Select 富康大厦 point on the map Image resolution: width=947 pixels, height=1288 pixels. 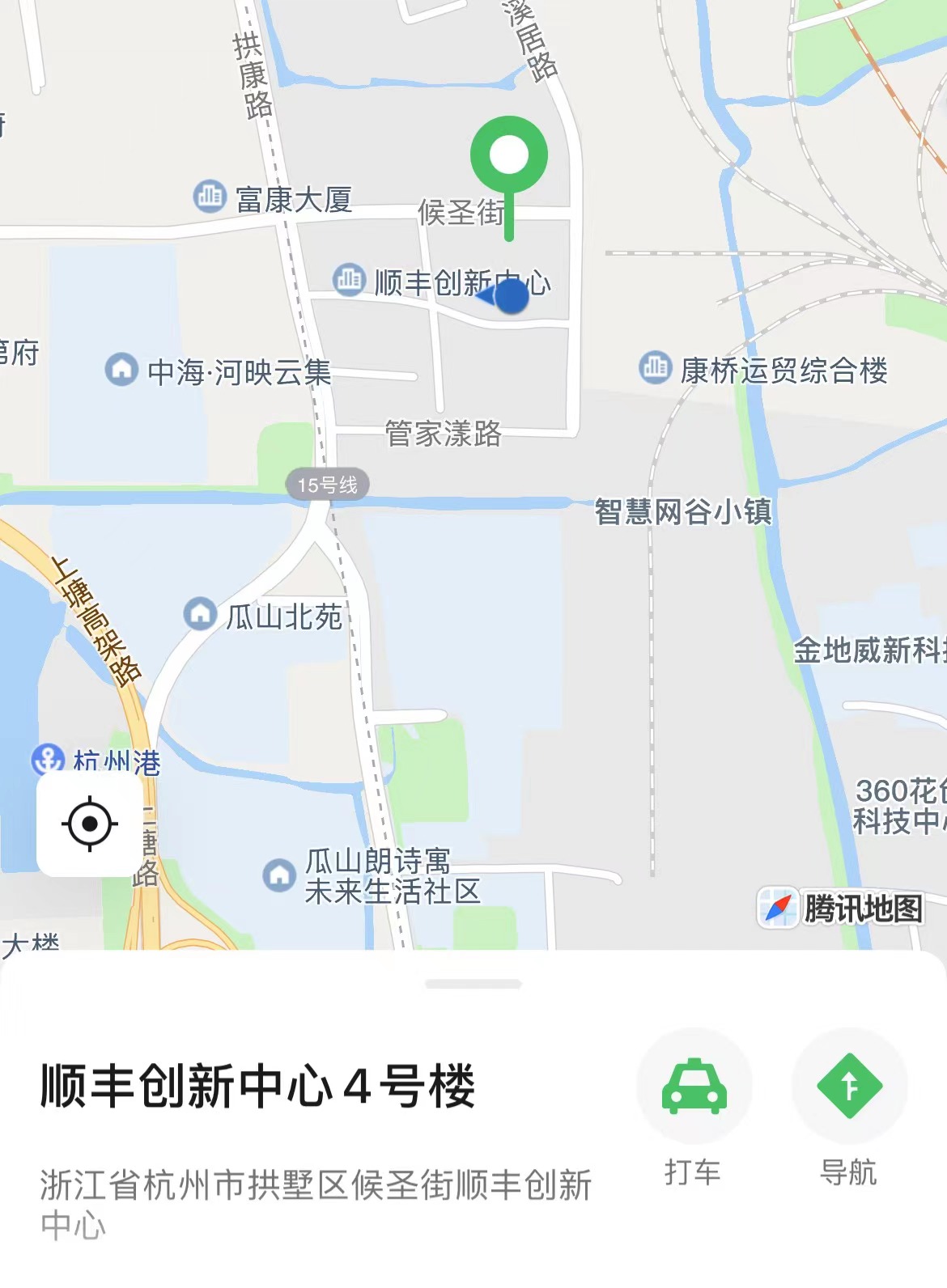[210, 196]
